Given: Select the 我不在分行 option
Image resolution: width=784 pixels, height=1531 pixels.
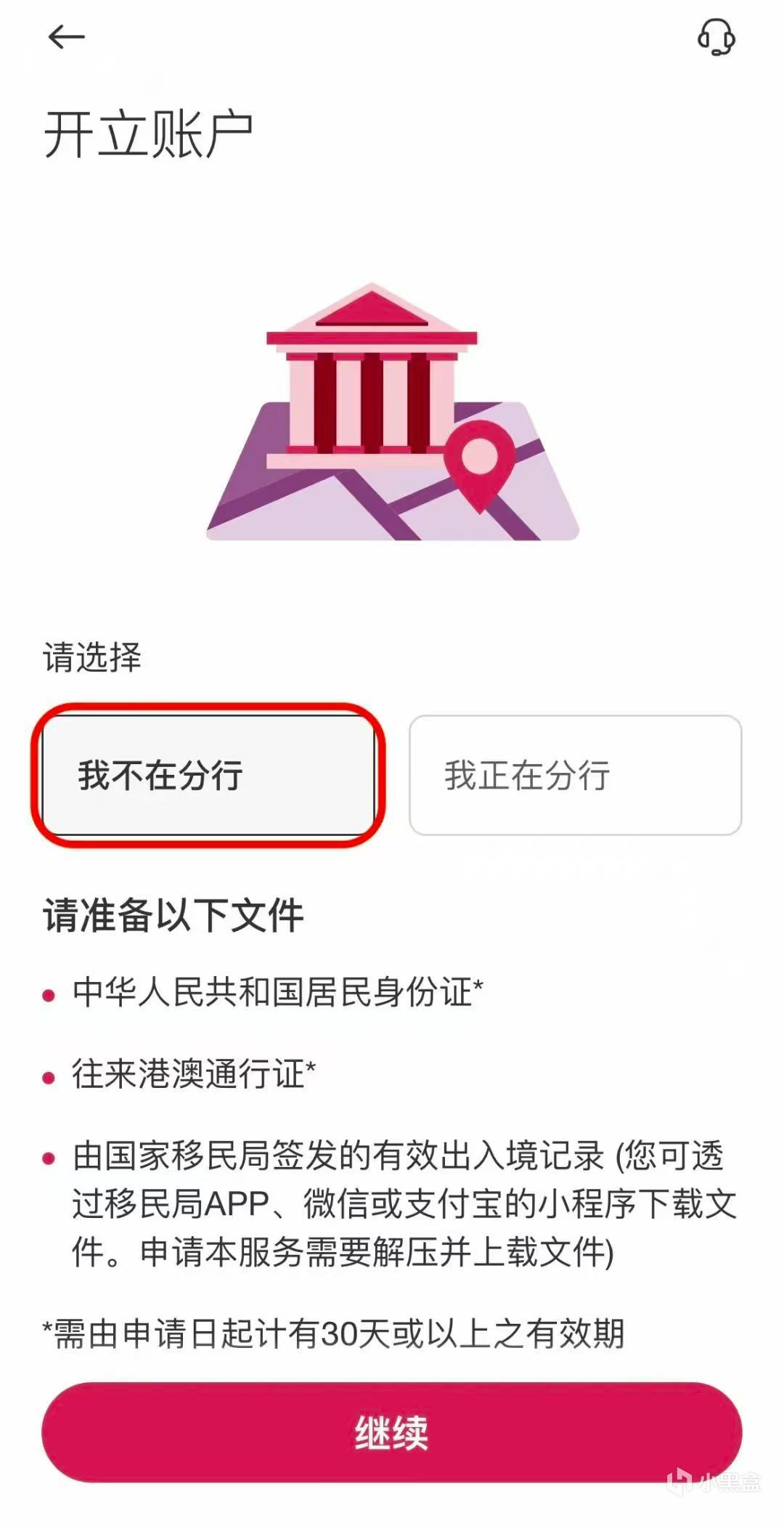Looking at the screenshot, I should point(208,775).
